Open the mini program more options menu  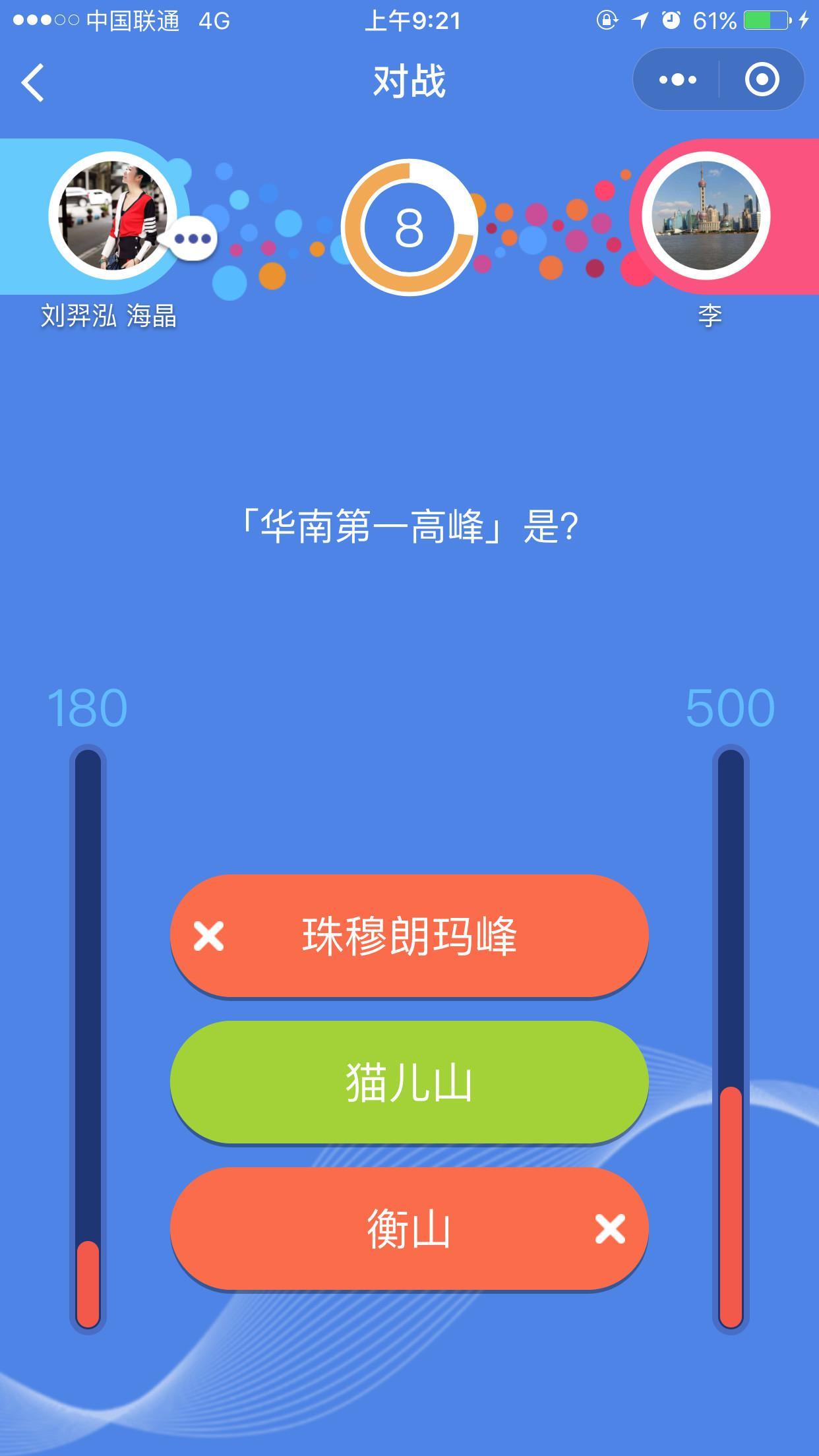(677, 80)
